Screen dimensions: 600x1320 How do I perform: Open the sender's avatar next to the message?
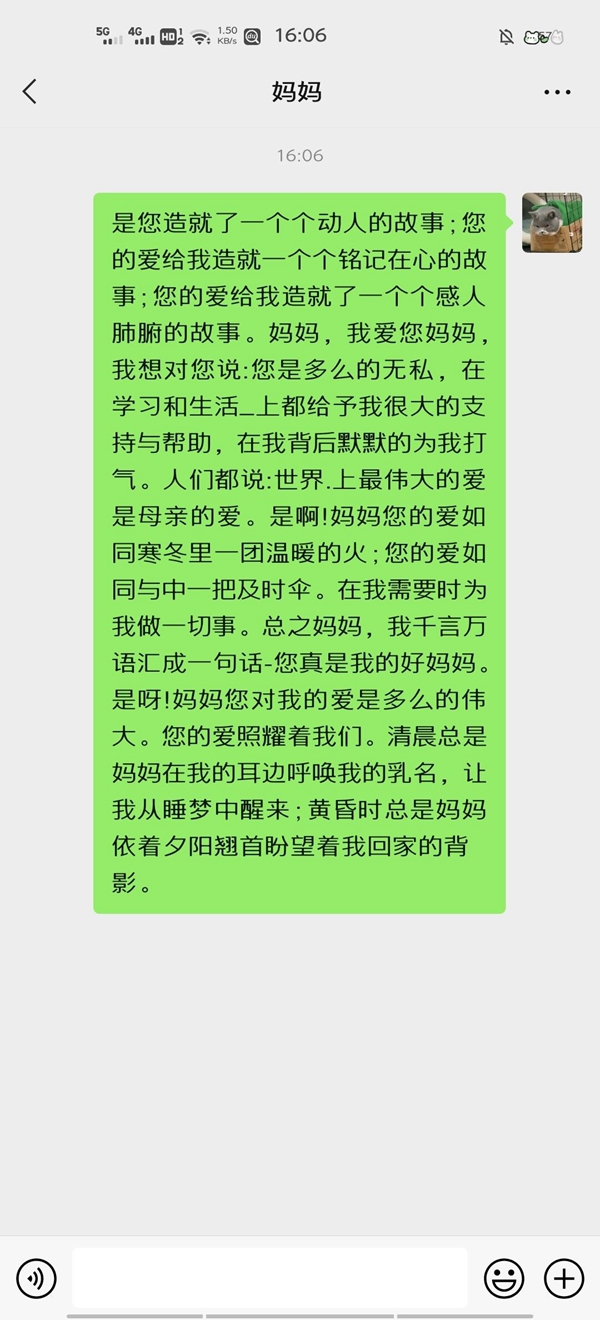click(x=552, y=222)
